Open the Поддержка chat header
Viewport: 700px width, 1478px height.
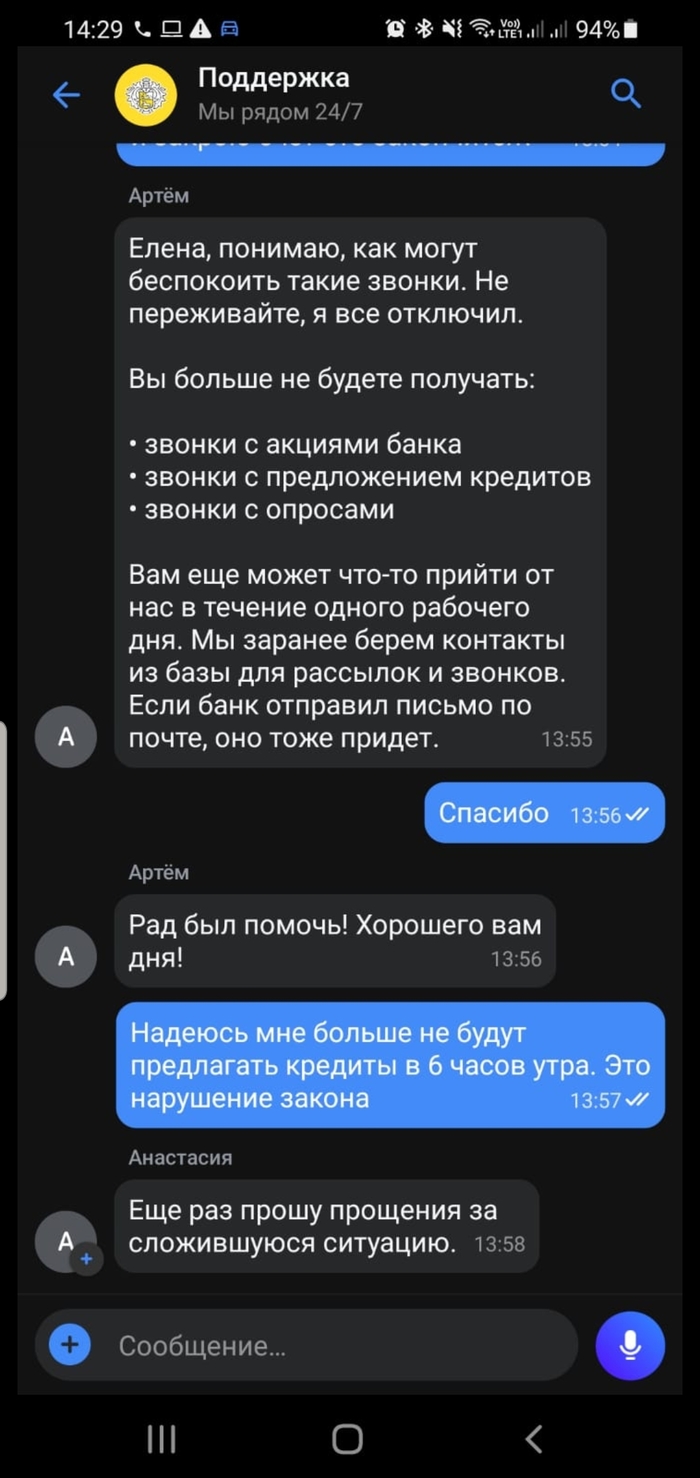273,94
